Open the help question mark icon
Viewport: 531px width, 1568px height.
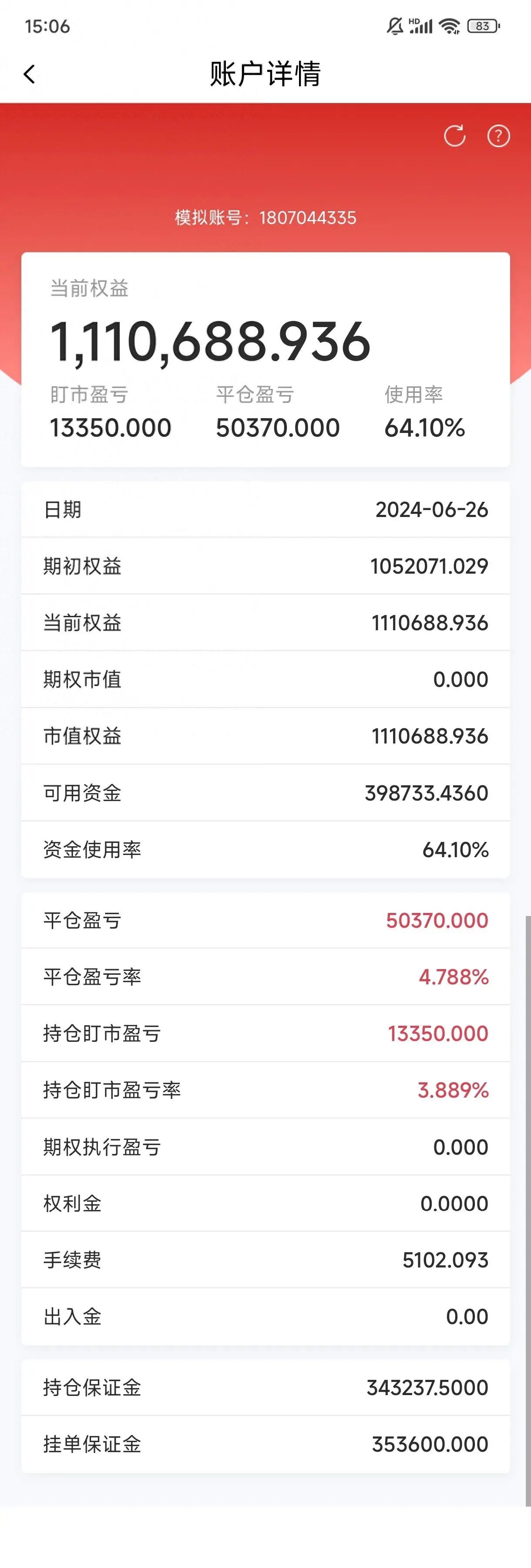pos(497,136)
